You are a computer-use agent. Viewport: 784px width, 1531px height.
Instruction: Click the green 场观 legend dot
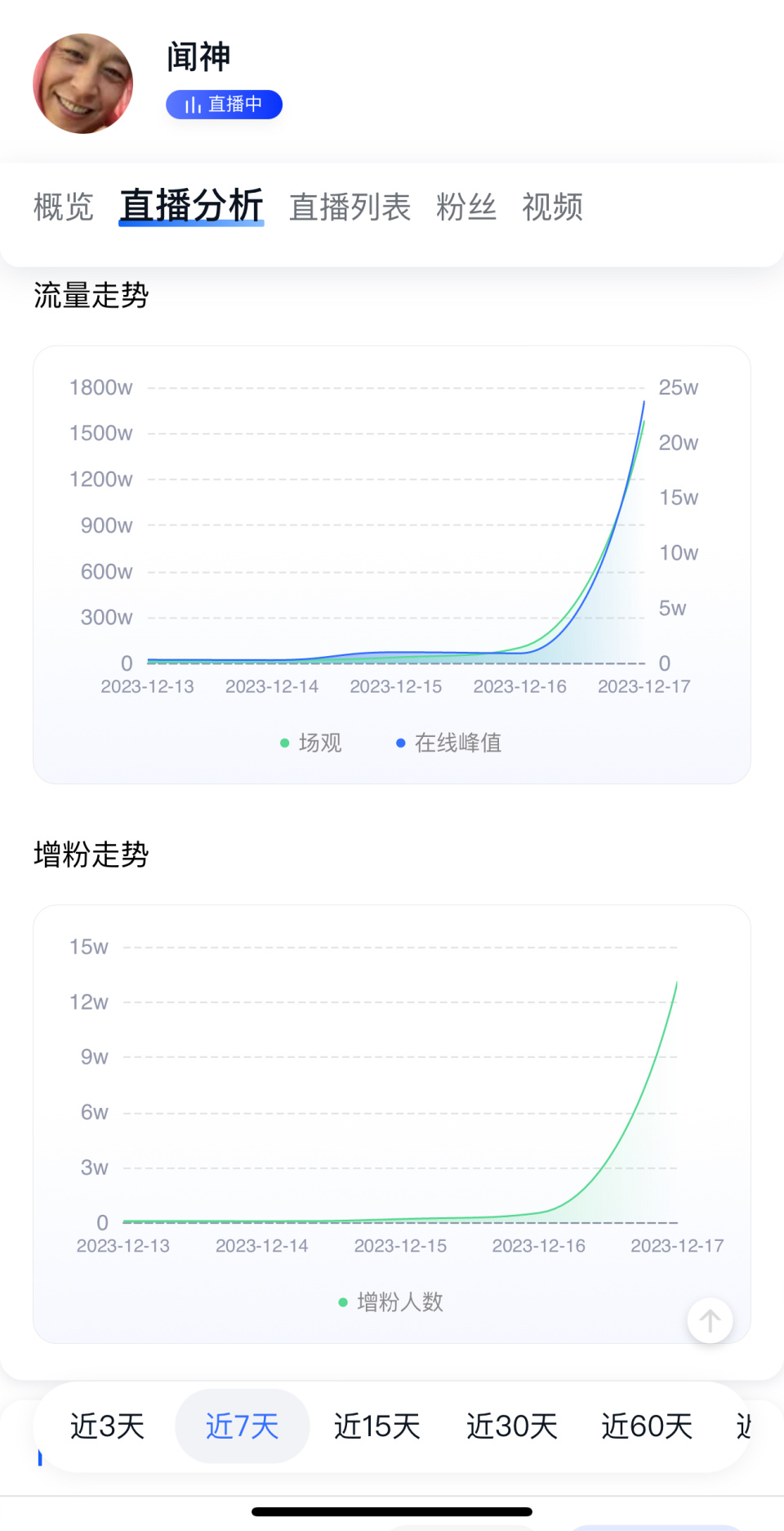click(284, 743)
